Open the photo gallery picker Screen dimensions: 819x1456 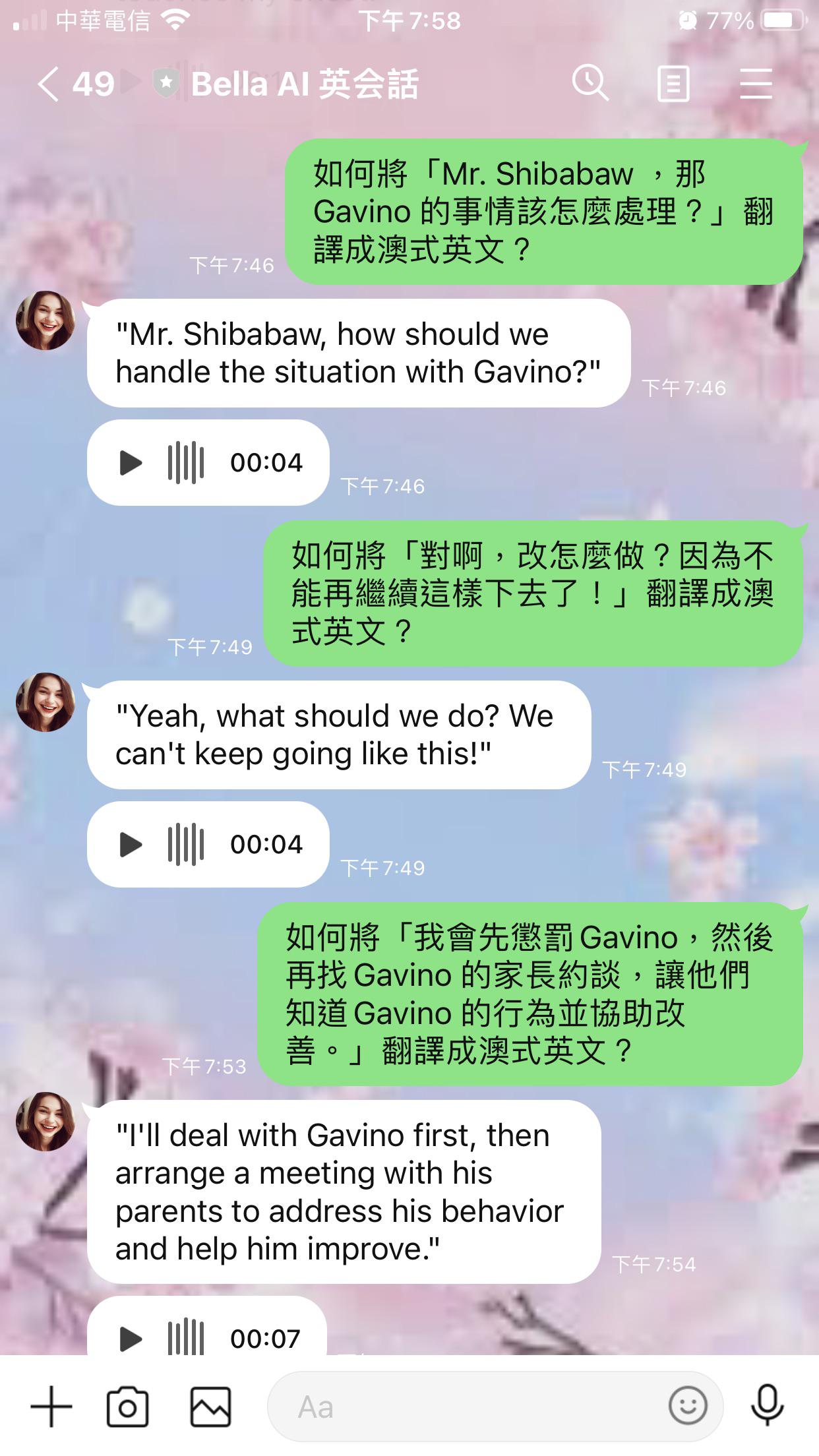click(210, 1407)
